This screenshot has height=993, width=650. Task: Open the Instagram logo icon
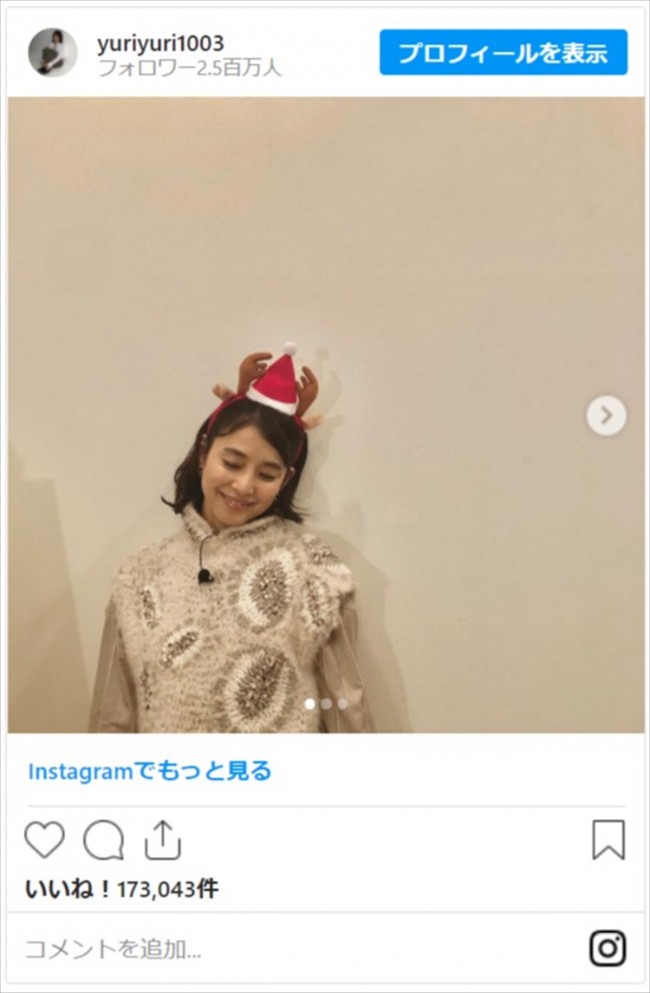pos(607,947)
